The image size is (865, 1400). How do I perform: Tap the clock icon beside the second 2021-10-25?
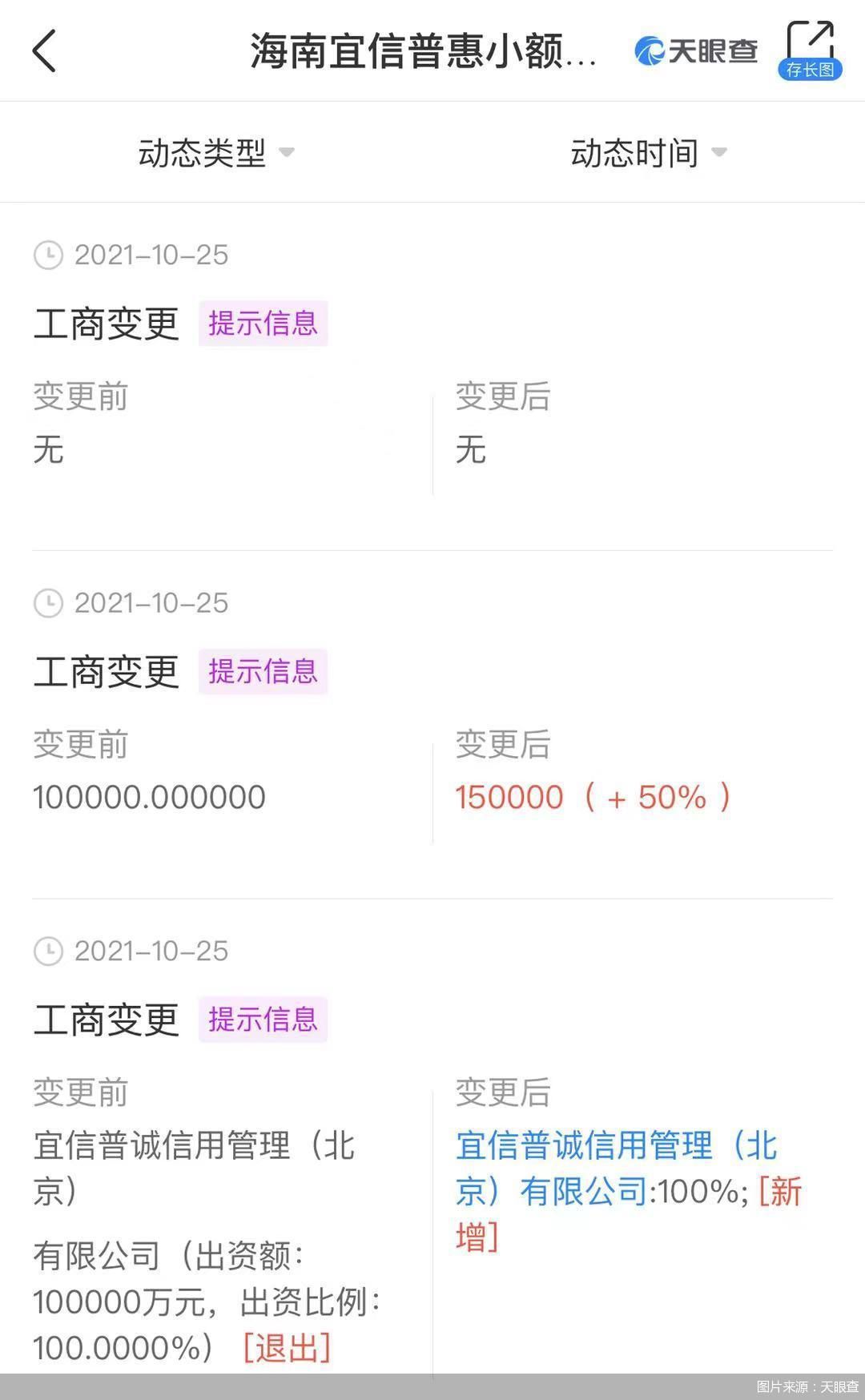48,604
